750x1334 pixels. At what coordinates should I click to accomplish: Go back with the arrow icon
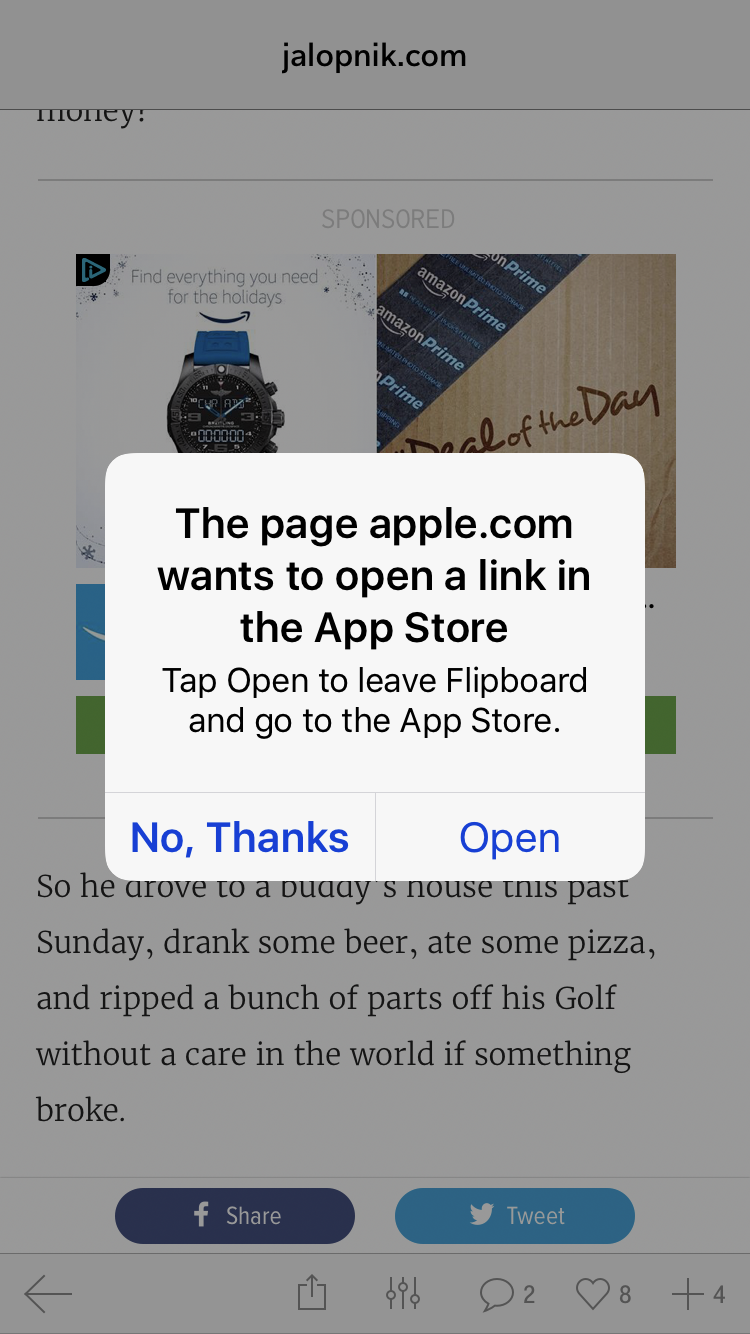click(48, 1294)
